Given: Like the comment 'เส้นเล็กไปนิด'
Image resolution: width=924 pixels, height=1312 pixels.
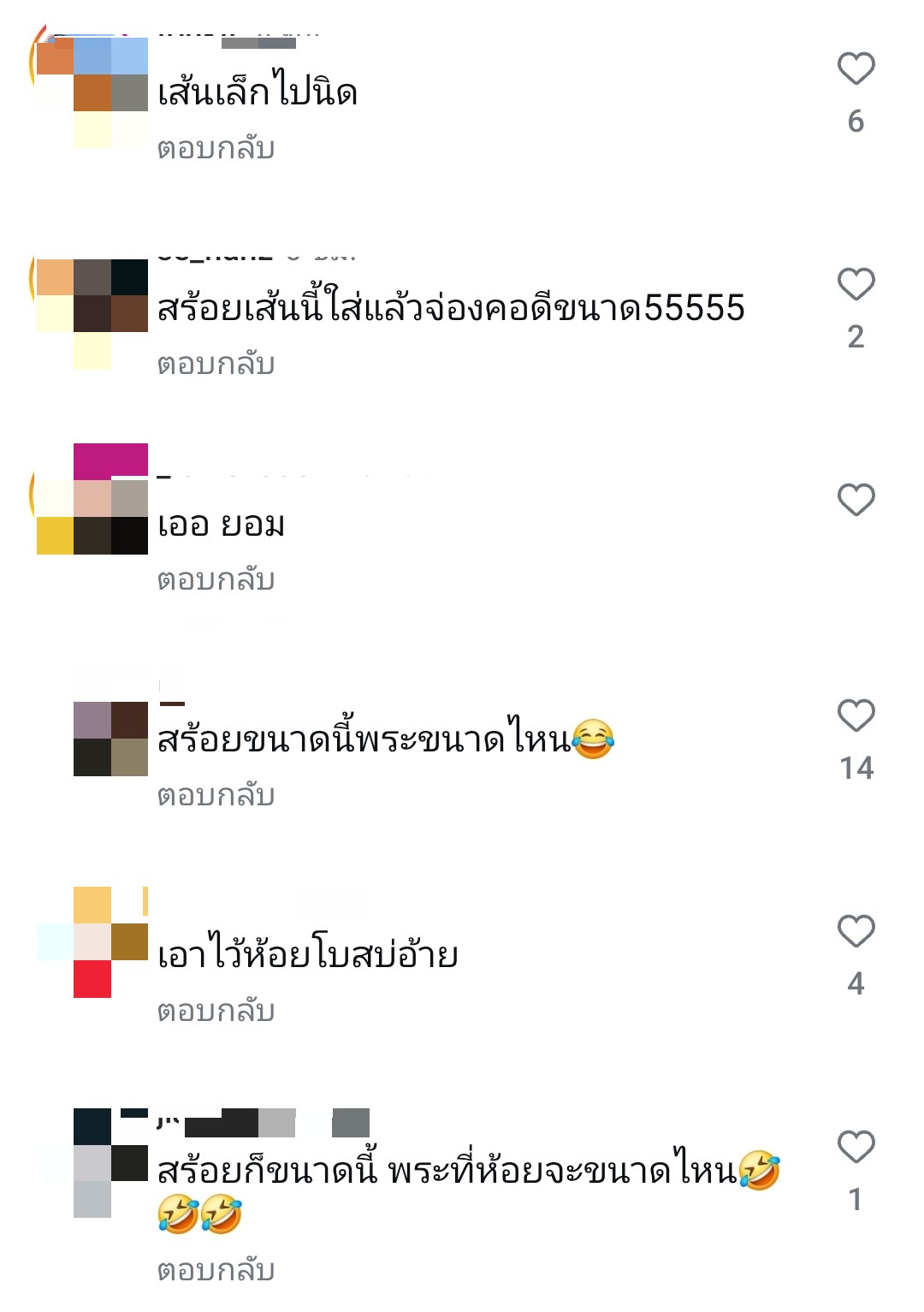Looking at the screenshot, I should point(856,69).
